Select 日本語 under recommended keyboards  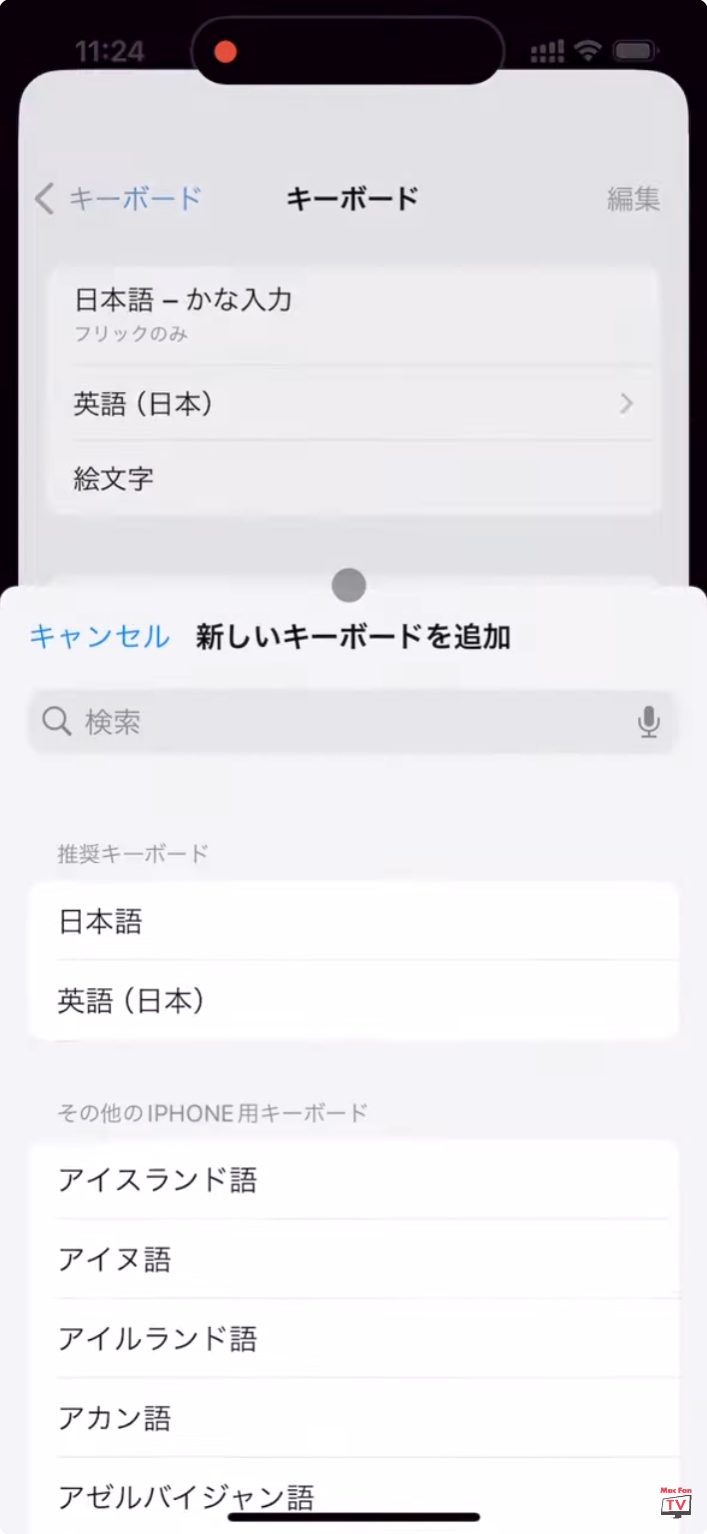tap(353, 921)
